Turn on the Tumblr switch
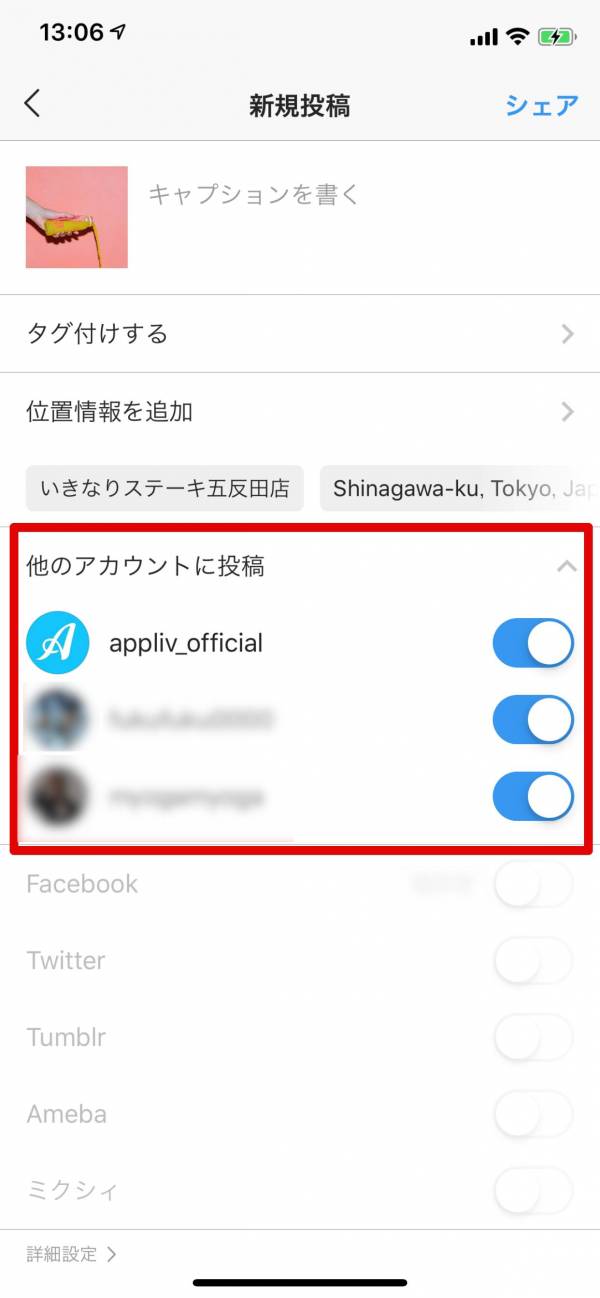Image resolution: width=600 pixels, height=1298 pixels. [x=533, y=1037]
